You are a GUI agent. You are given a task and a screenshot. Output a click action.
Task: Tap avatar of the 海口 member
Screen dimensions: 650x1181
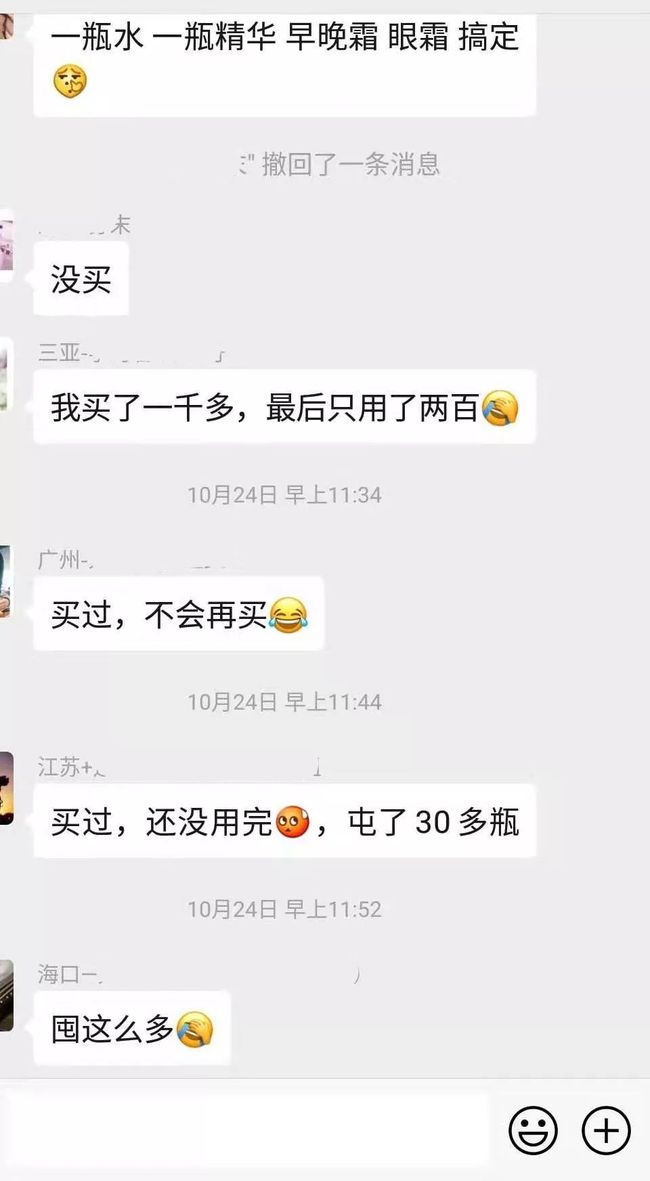click(6, 995)
